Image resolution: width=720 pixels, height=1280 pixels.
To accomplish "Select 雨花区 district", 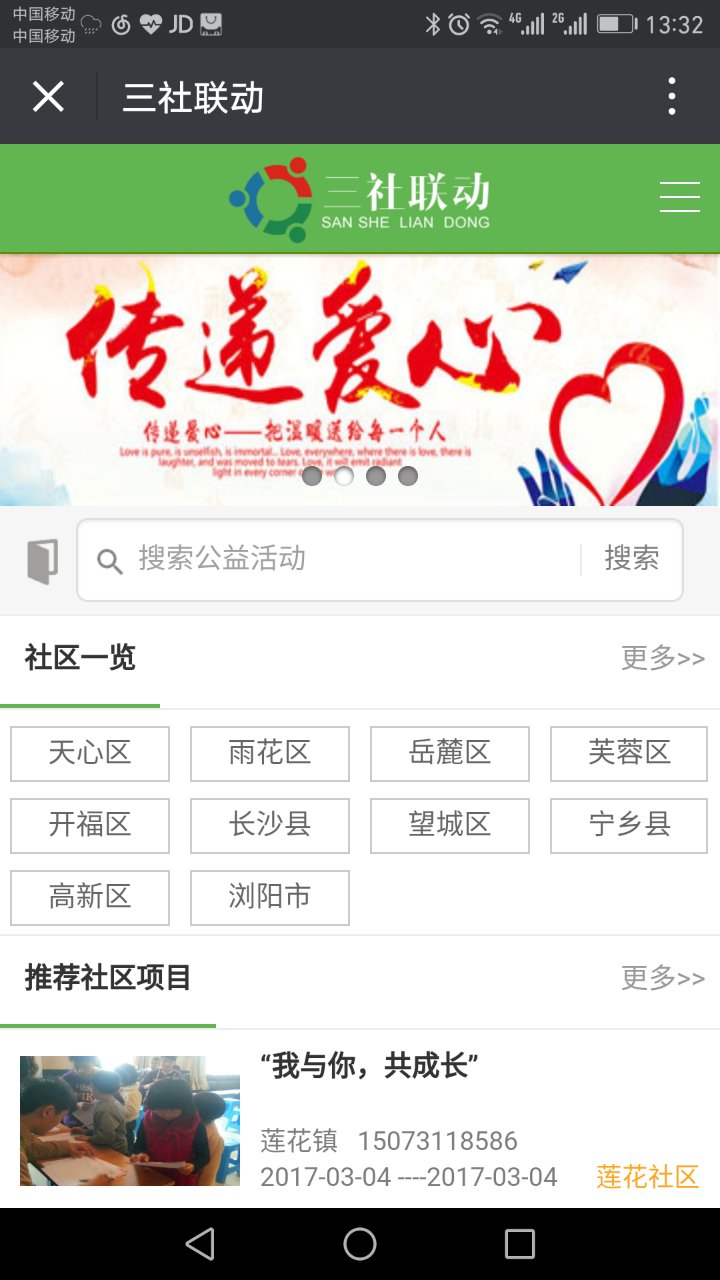I will click(270, 753).
